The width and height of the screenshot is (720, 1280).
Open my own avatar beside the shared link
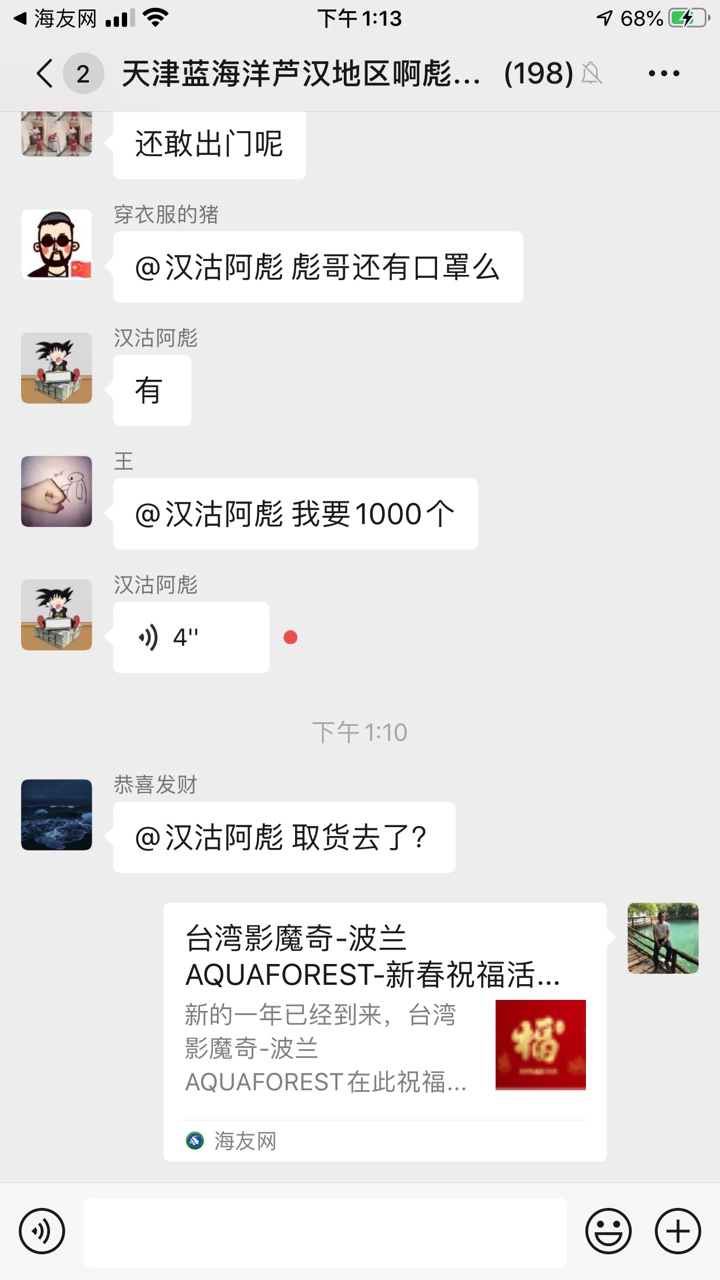click(662, 938)
